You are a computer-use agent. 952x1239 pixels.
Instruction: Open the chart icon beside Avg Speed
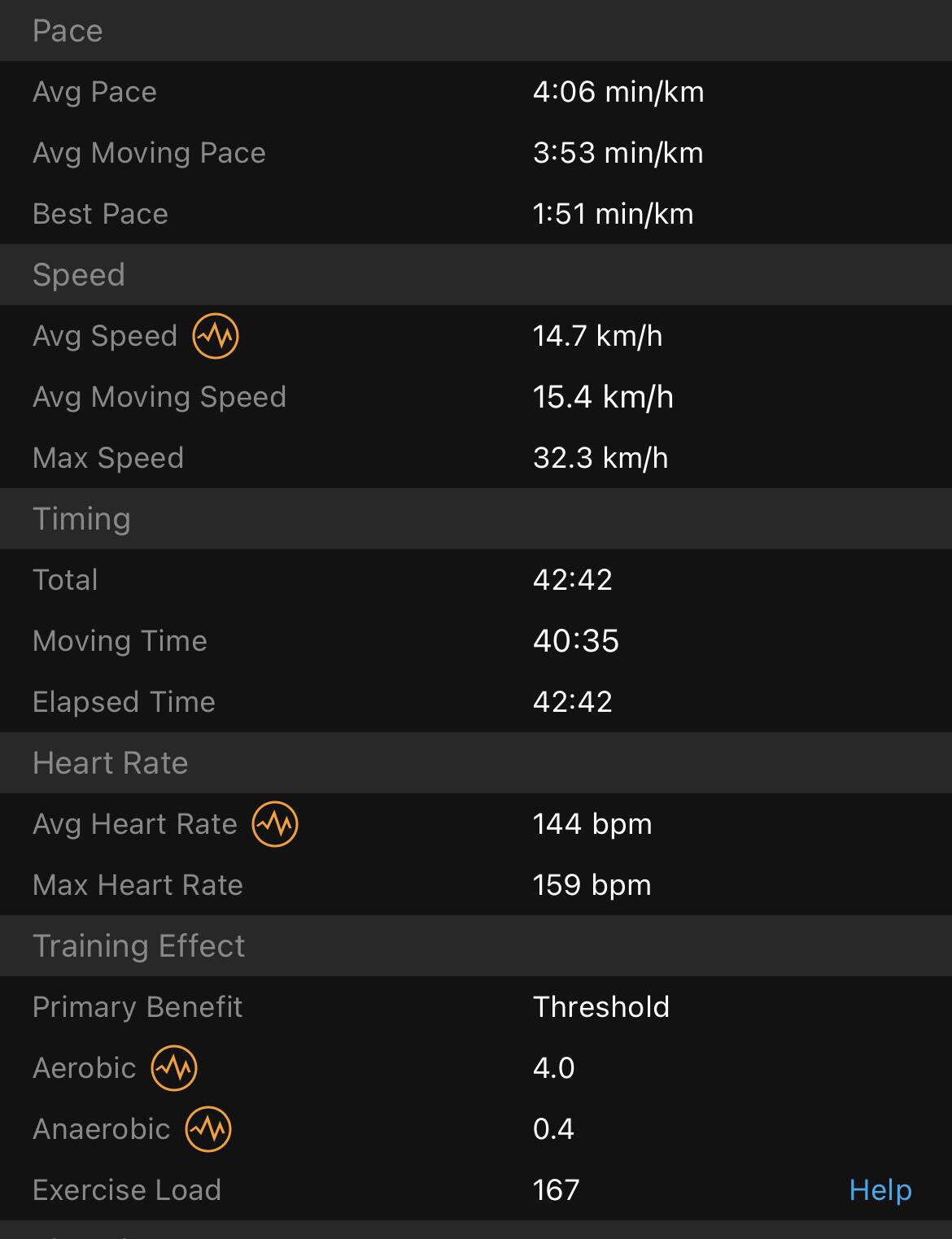coord(216,336)
